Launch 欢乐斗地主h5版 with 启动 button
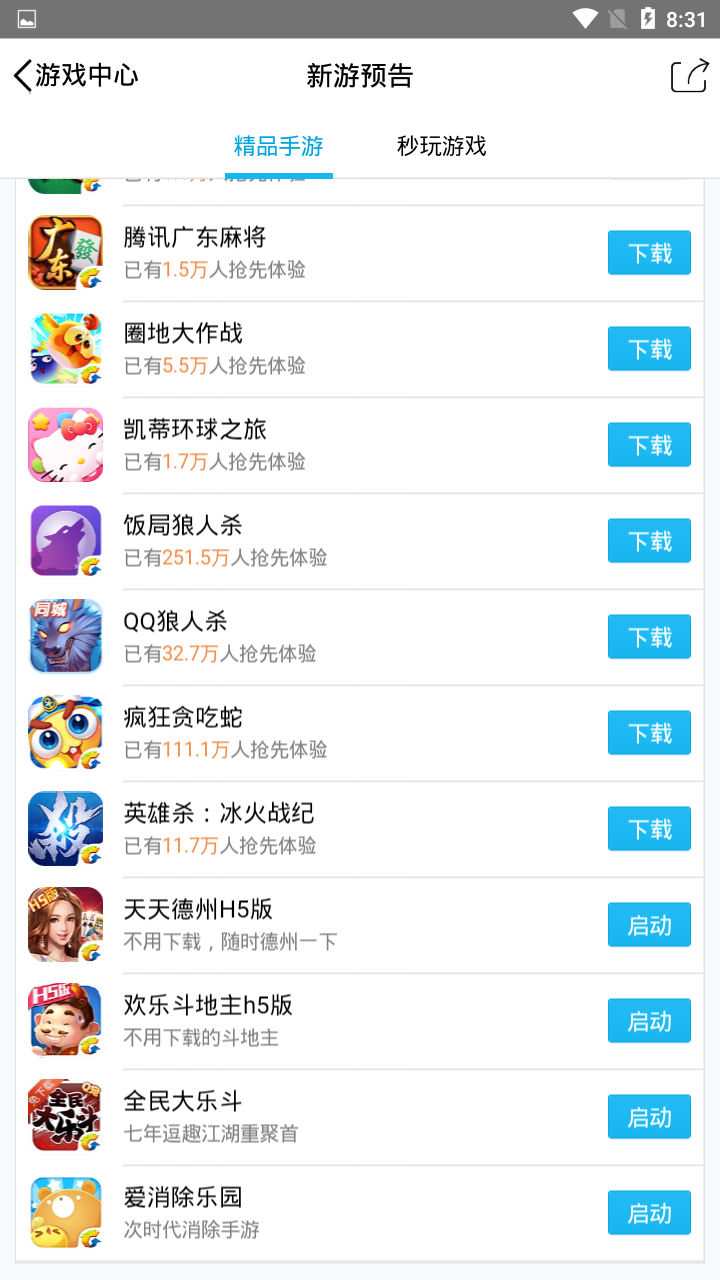720x1280 pixels. click(648, 1020)
